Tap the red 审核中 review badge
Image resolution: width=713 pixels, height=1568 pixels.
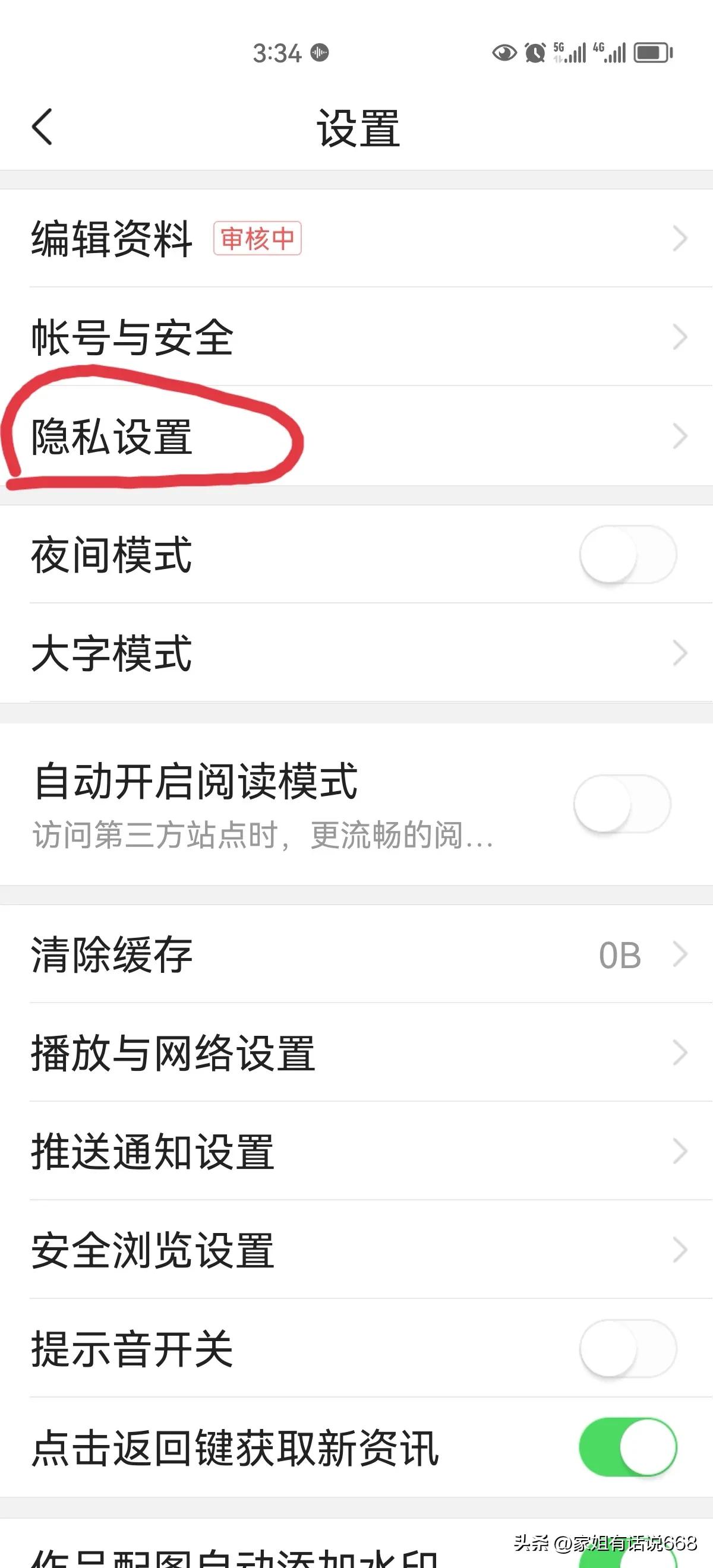[257, 239]
